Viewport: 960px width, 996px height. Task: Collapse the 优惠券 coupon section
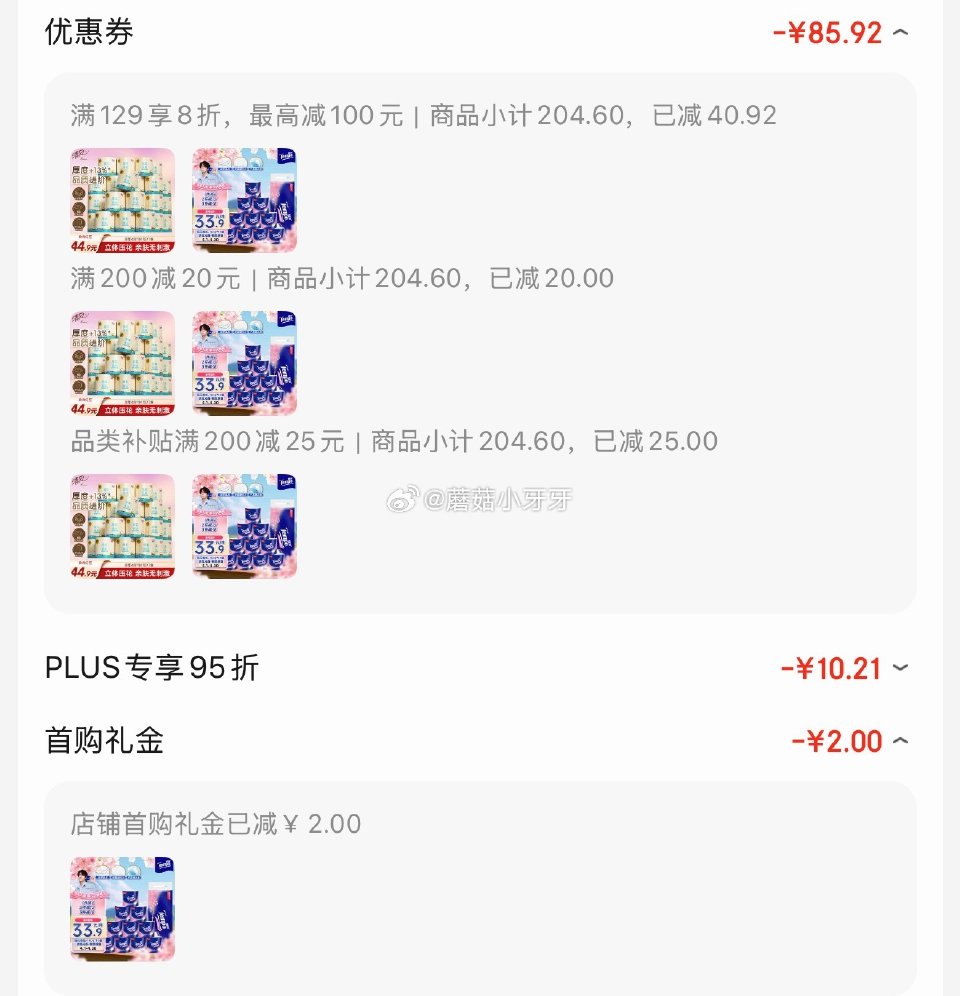point(898,32)
